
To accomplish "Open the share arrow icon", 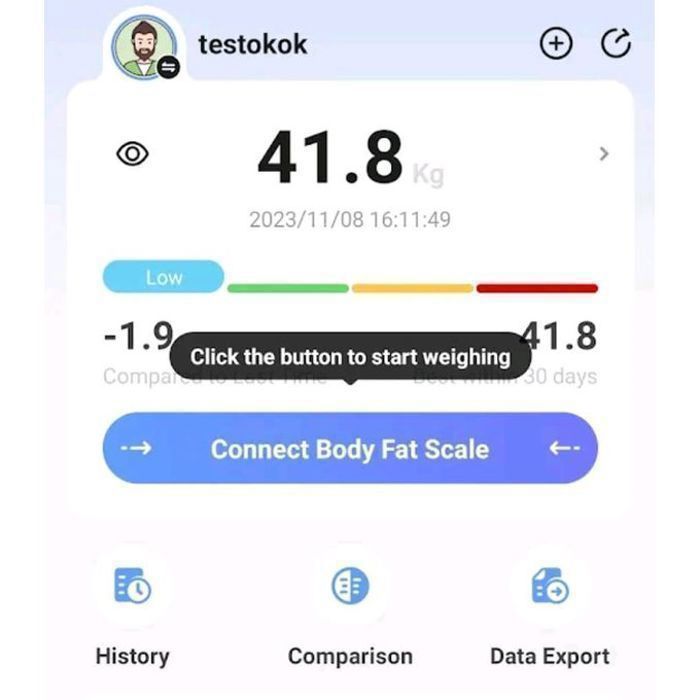I will coord(616,44).
